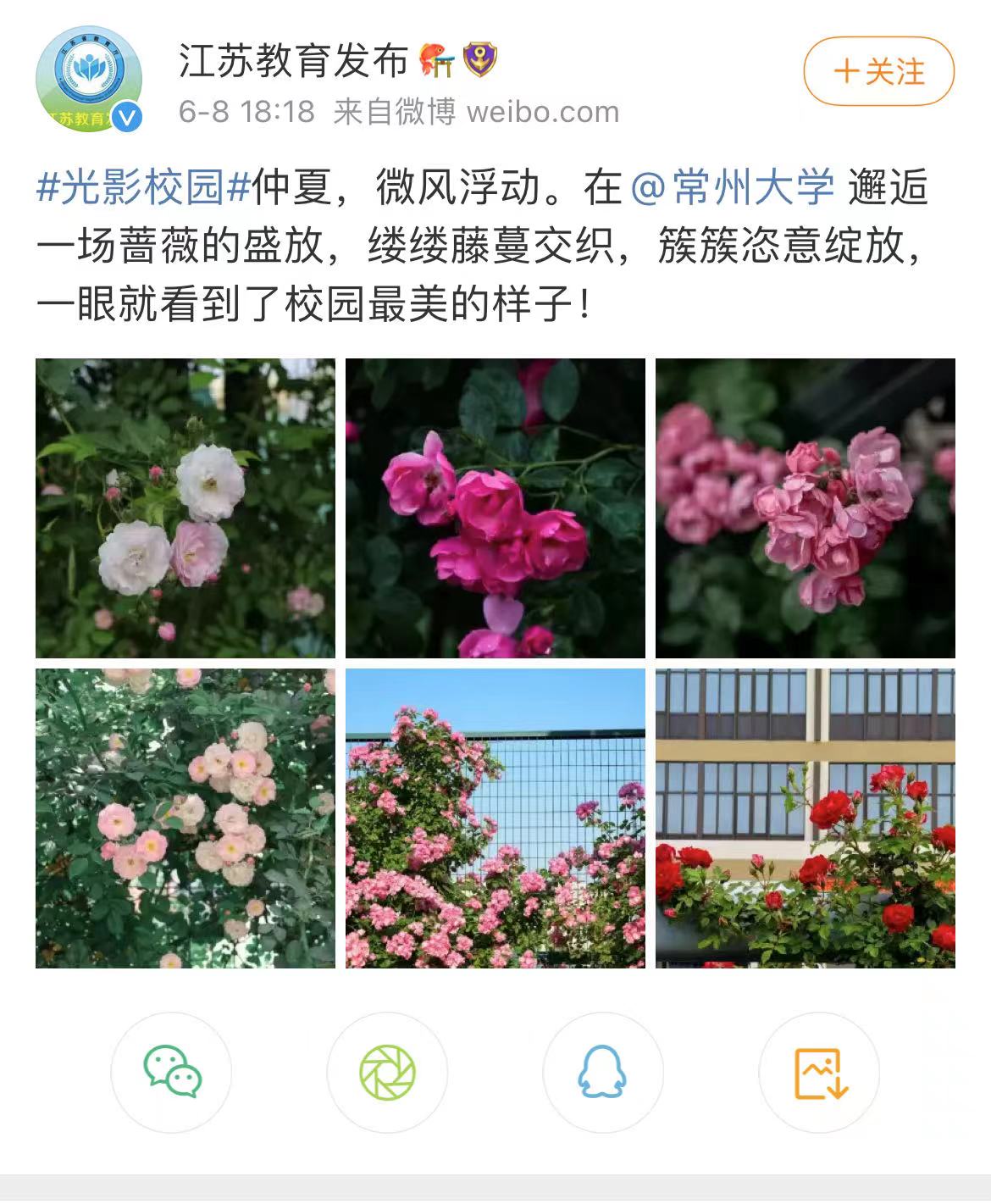Open the white rose photo
Image resolution: width=991 pixels, height=1204 pixels.
185,508
